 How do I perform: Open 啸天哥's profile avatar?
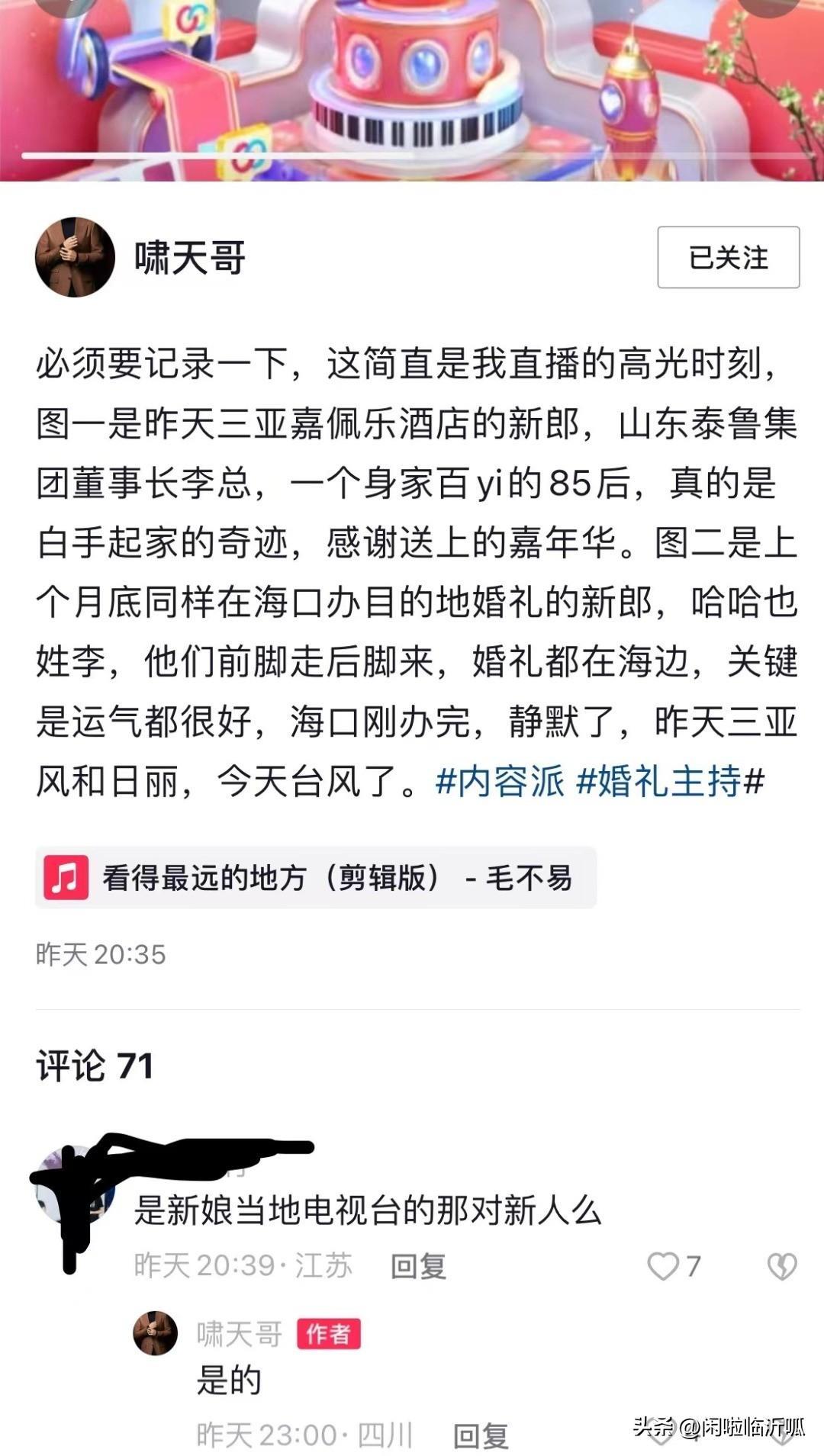point(75,257)
